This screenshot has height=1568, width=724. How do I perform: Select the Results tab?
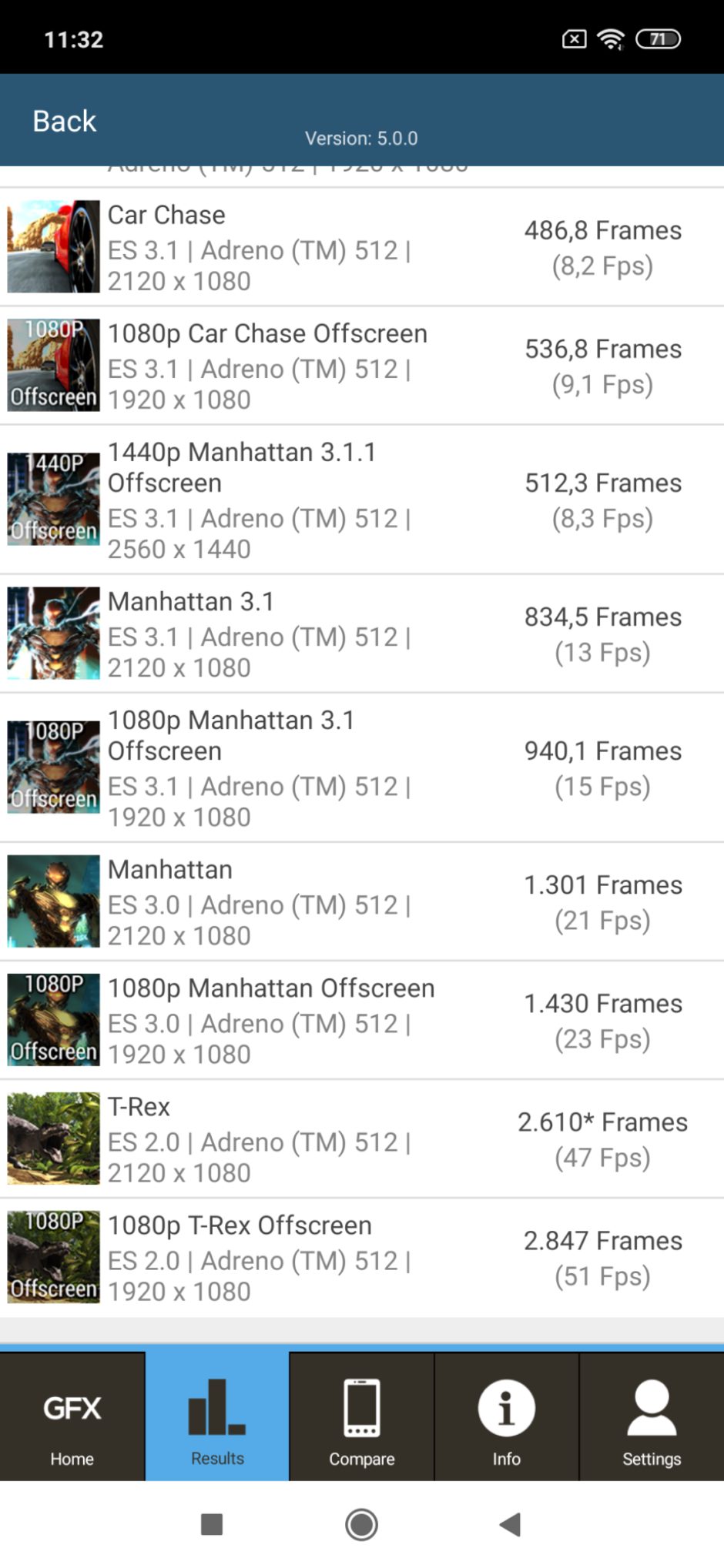click(x=217, y=1416)
